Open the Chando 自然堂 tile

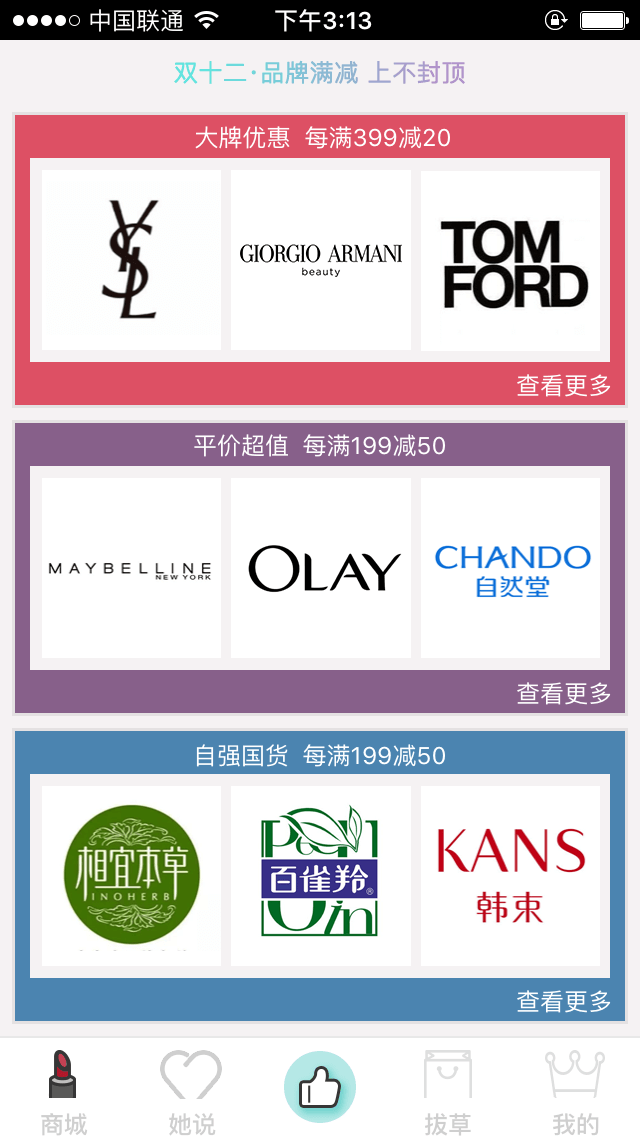pos(510,568)
